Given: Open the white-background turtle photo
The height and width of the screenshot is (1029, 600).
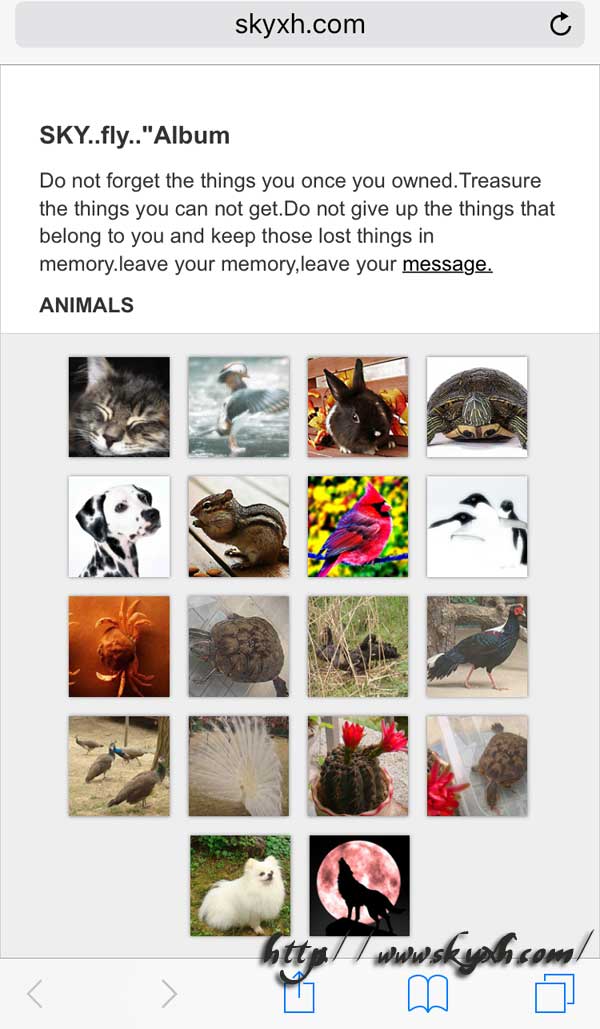Looking at the screenshot, I should [477, 407].
